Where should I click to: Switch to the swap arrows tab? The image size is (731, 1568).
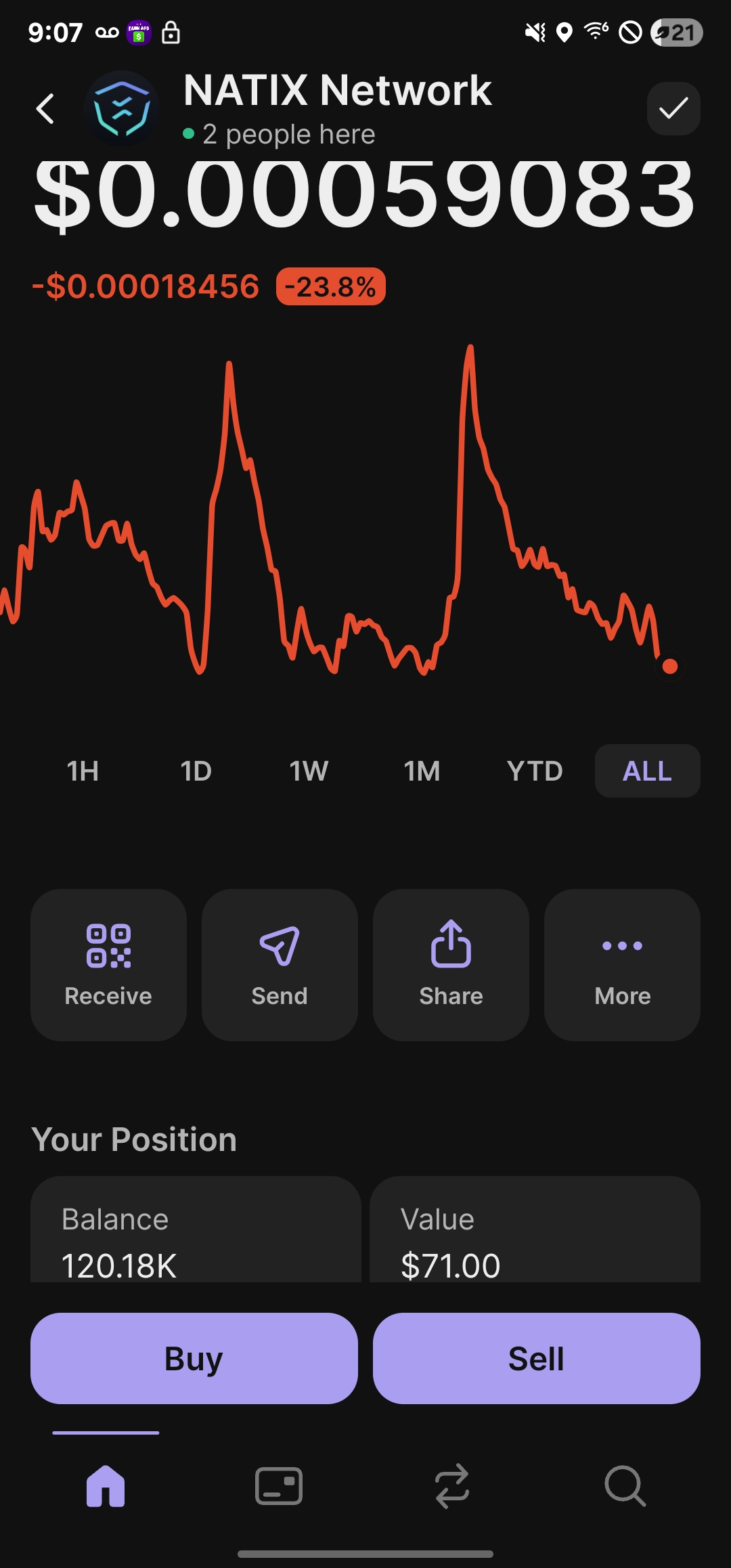coord(452,1486)
